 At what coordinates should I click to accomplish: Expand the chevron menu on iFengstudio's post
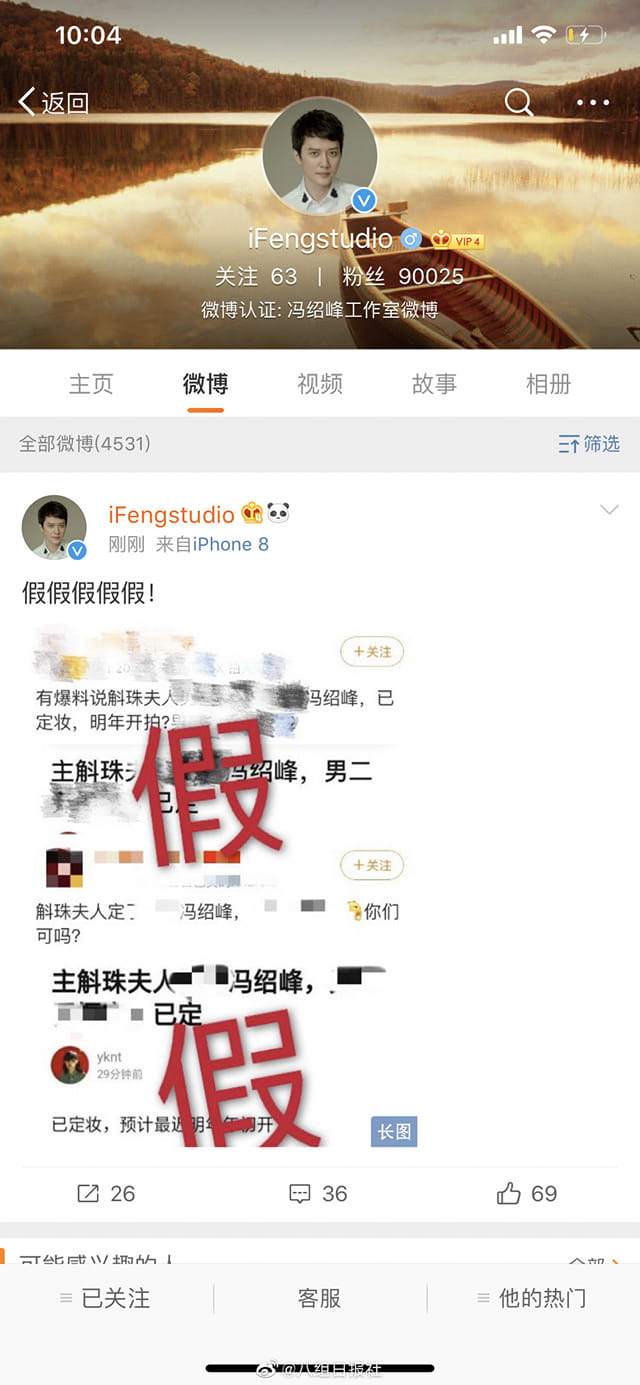(608, 511)
